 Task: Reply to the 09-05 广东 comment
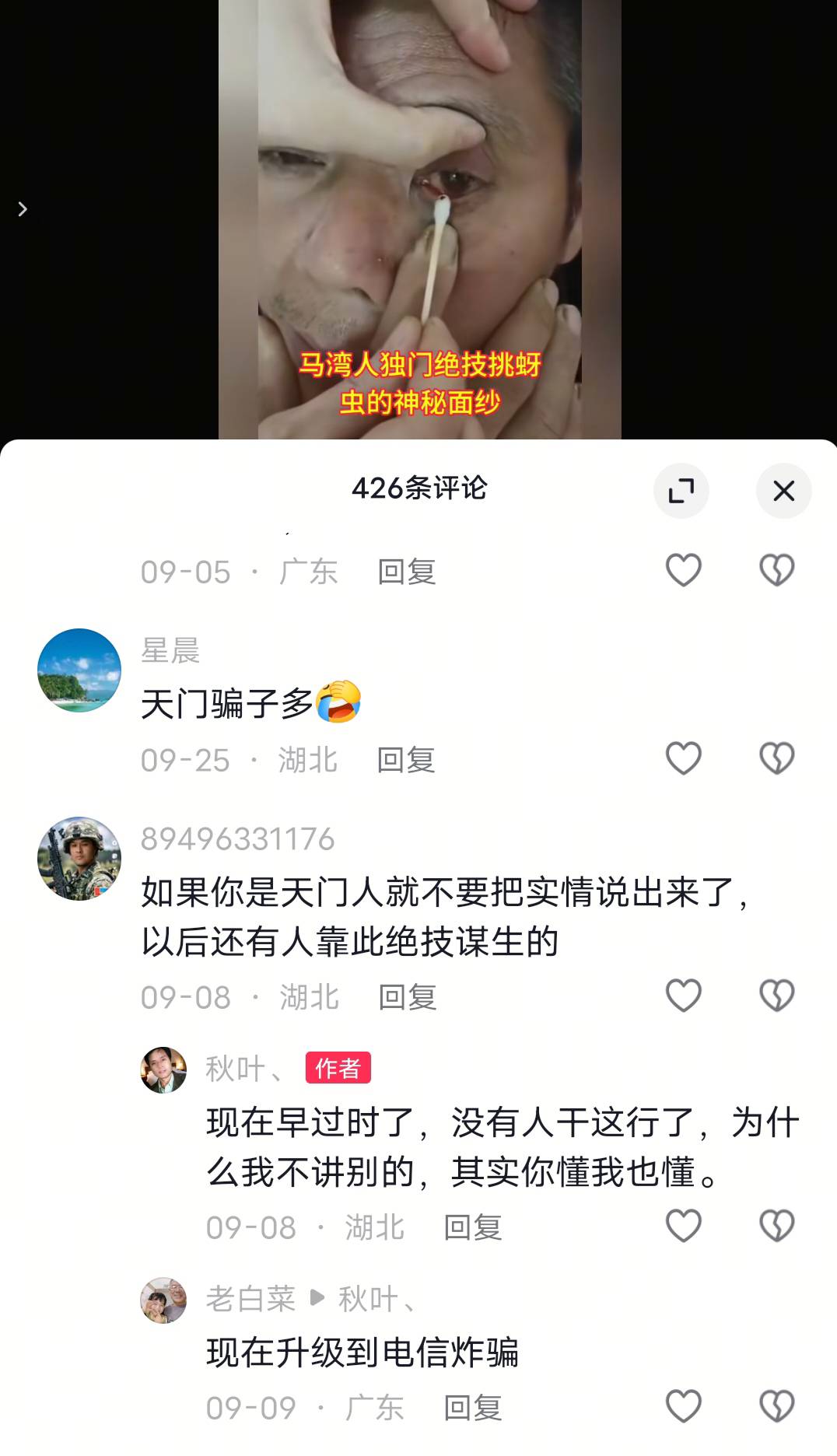click(x=407, y=572)
